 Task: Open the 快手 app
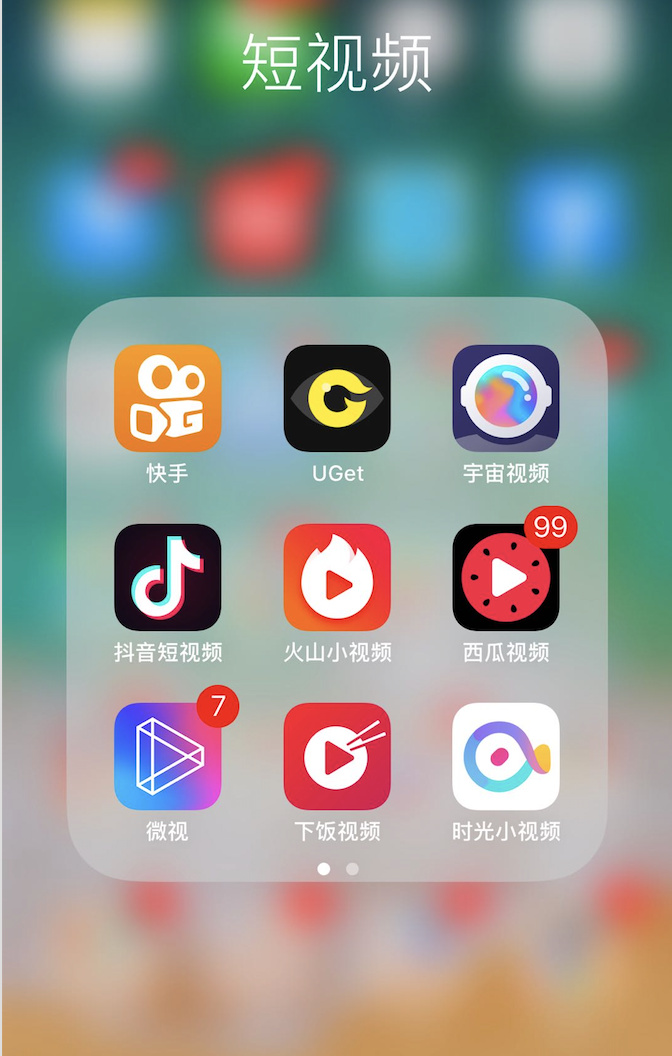pos(167,398)
